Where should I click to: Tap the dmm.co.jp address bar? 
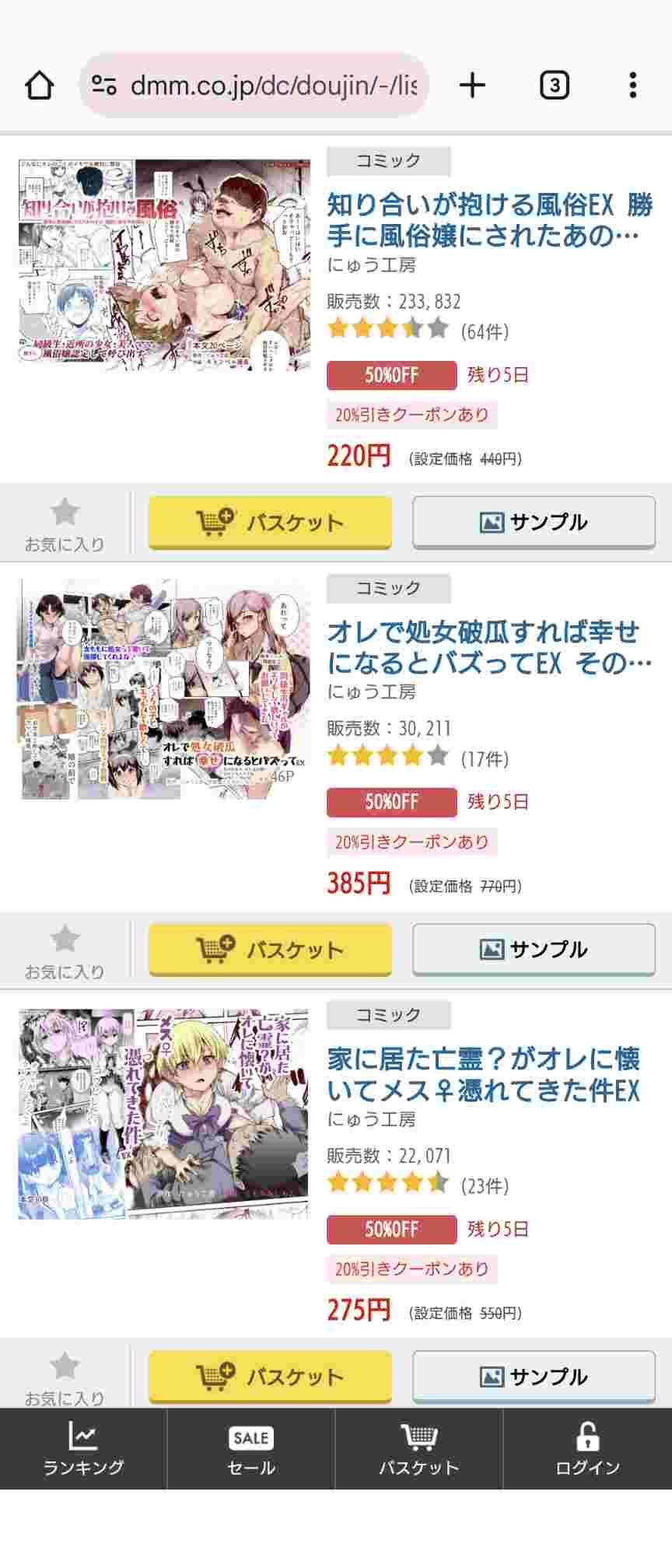click(255, 85)
